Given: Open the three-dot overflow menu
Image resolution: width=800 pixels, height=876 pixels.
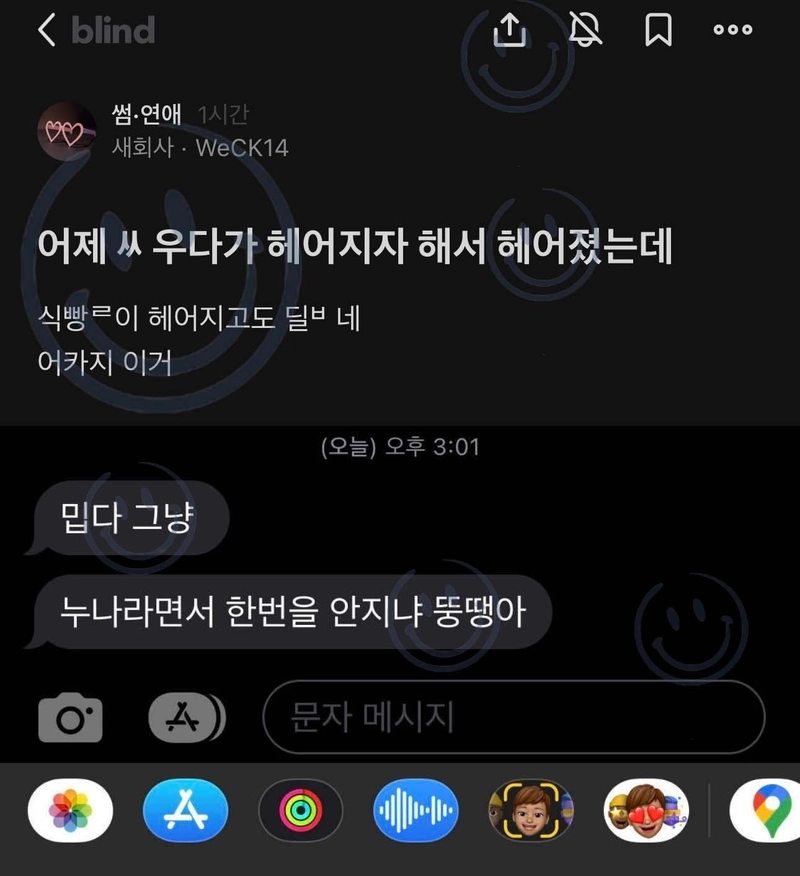Looking at the screenshot, I should 732,30.
